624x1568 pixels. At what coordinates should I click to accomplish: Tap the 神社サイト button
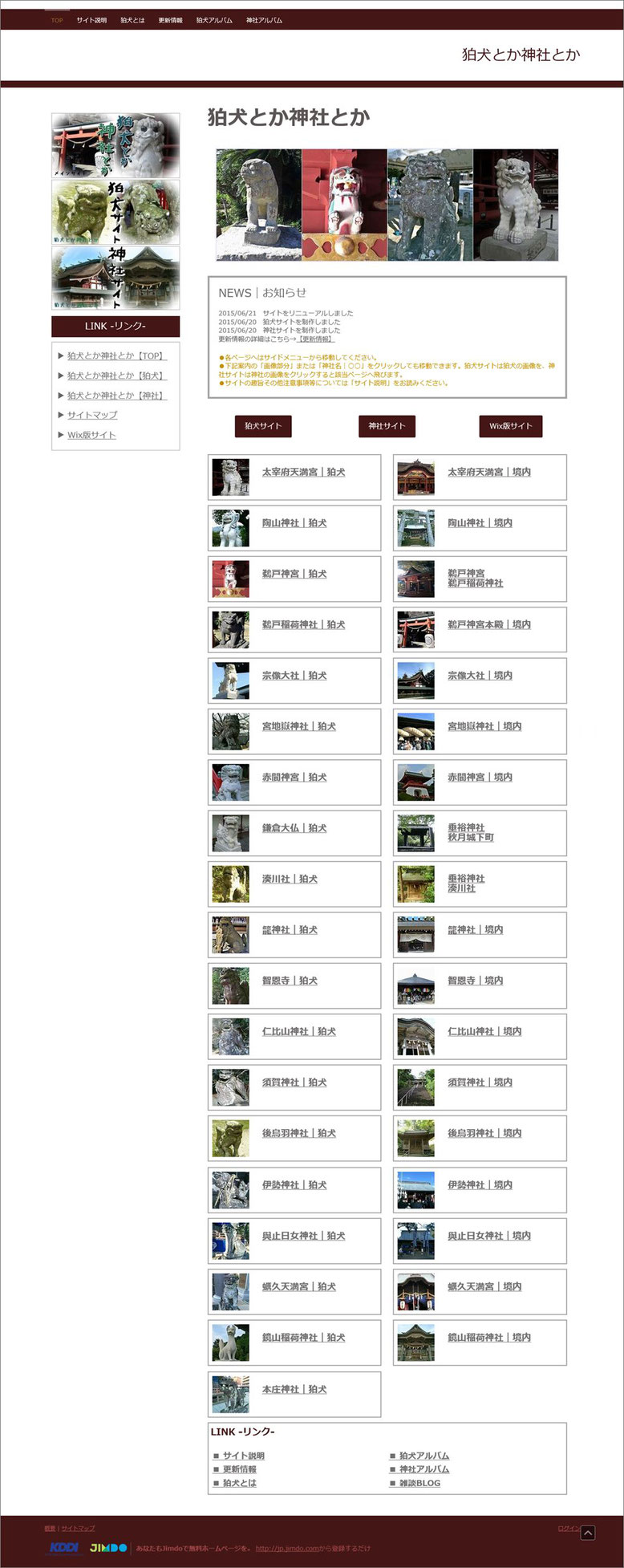387,426
